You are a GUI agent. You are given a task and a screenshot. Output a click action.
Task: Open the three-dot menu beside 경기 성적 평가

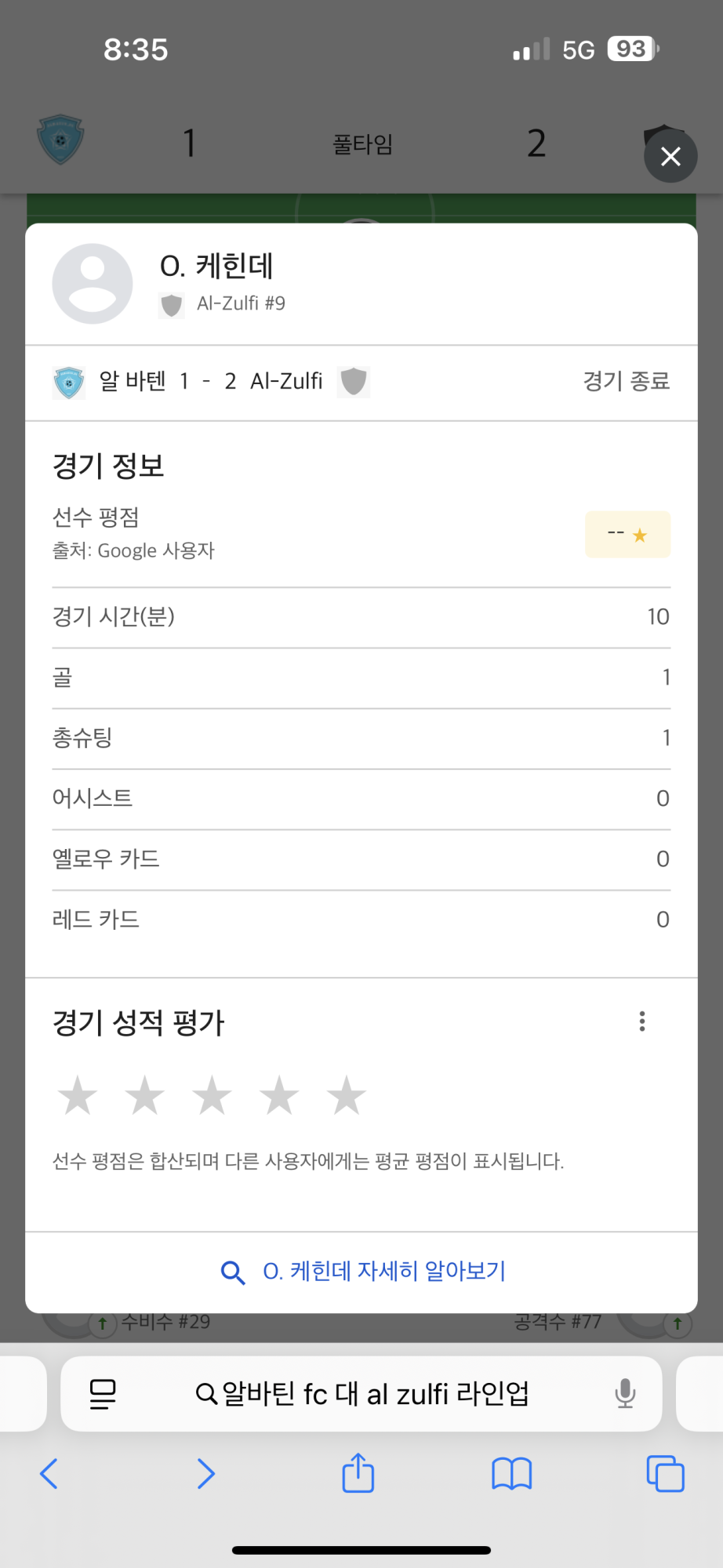click(x=642, y=1022)
